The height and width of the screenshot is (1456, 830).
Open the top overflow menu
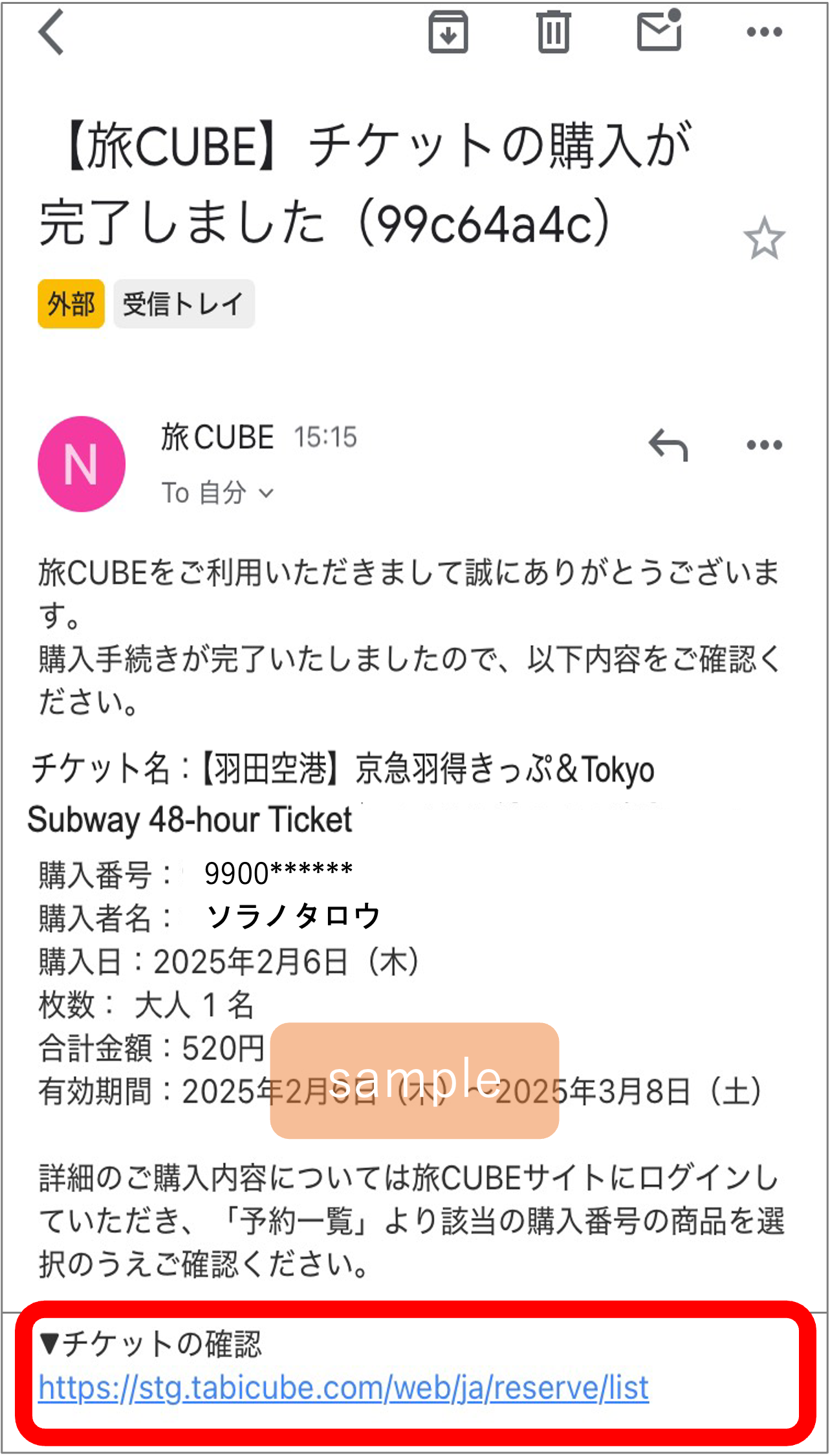point(764,32)
